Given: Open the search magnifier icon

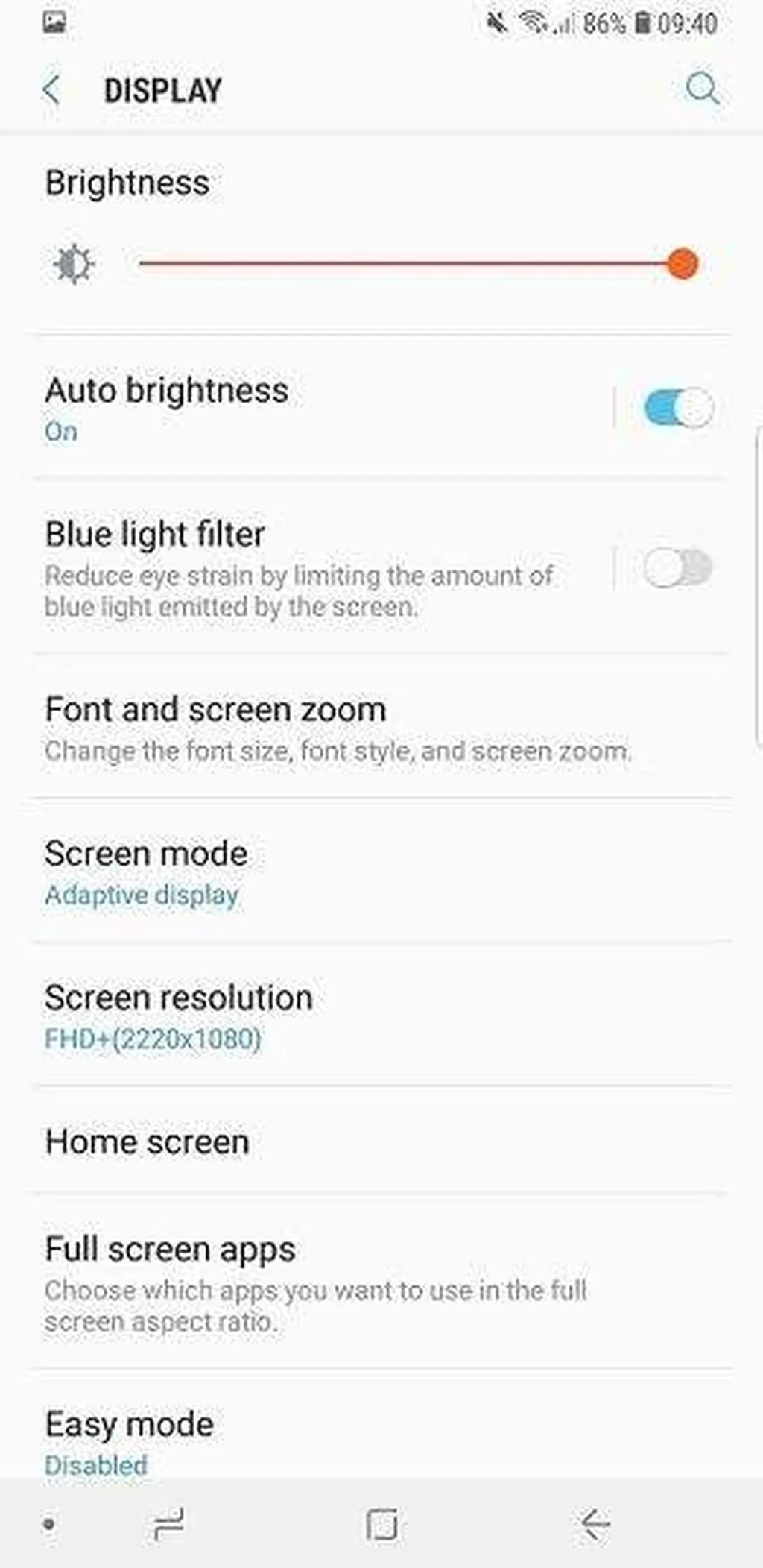Looking at the screenshot, I should click(x=701, y=89).
